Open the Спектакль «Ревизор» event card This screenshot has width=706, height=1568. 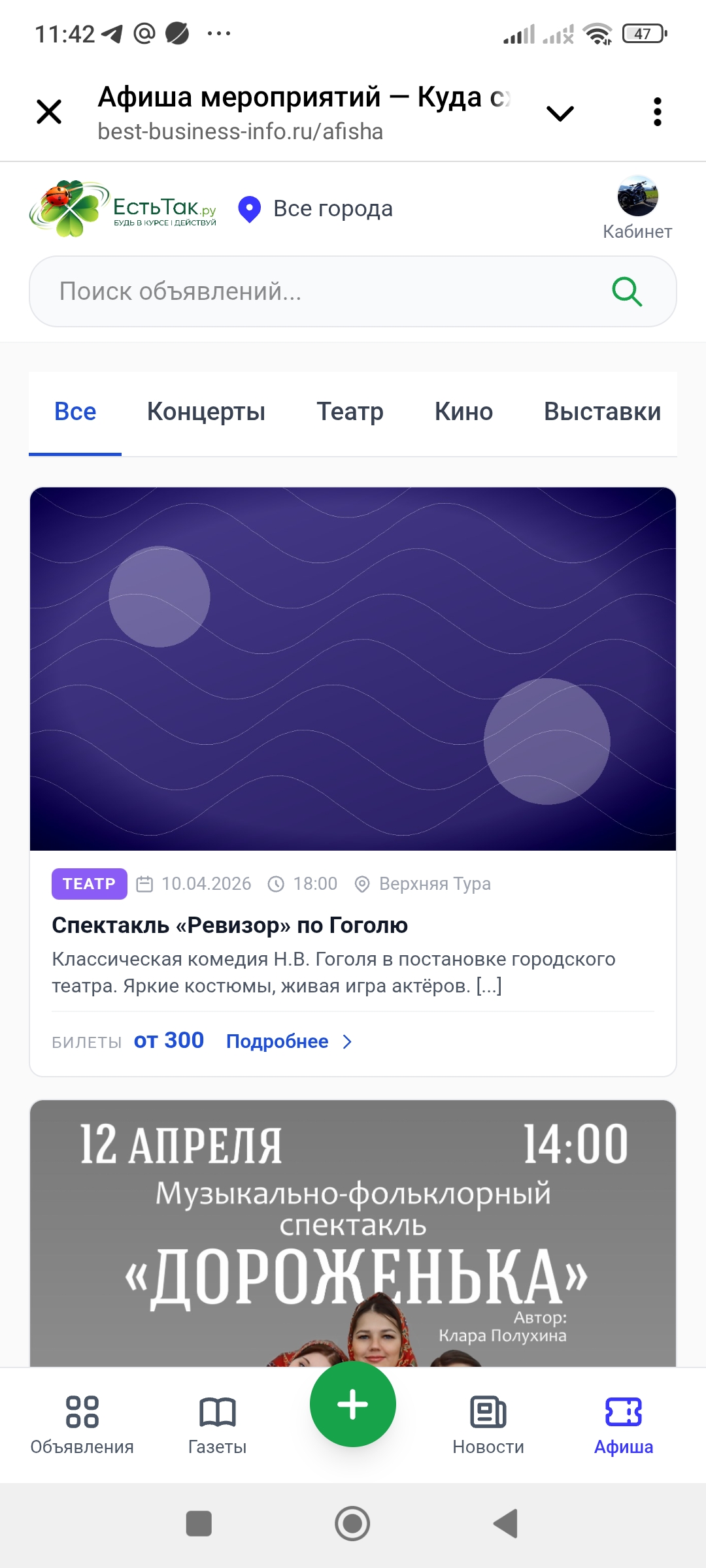click(229, 925)
